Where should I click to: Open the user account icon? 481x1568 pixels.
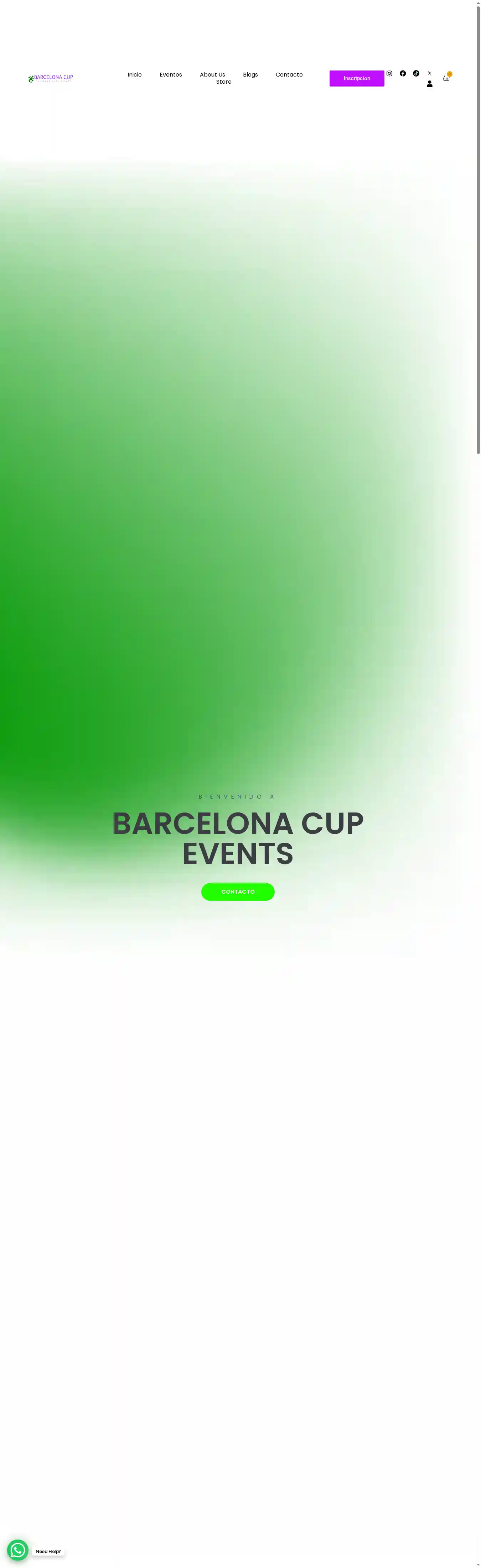click(x=429, y=84)
